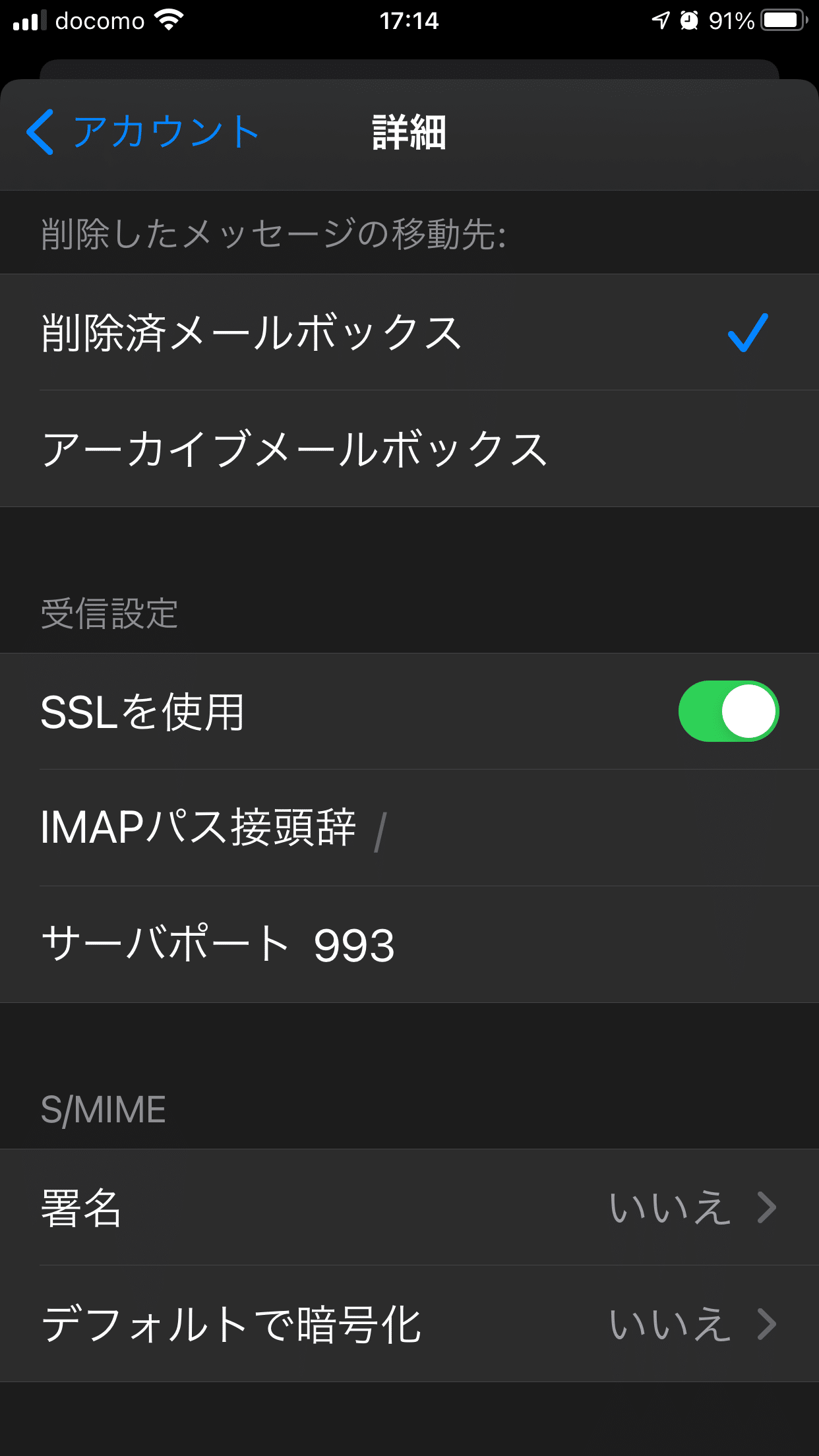The image size is (819, 1456).
Task: Tap the location services arrow icon
Action: coord(659,20)
